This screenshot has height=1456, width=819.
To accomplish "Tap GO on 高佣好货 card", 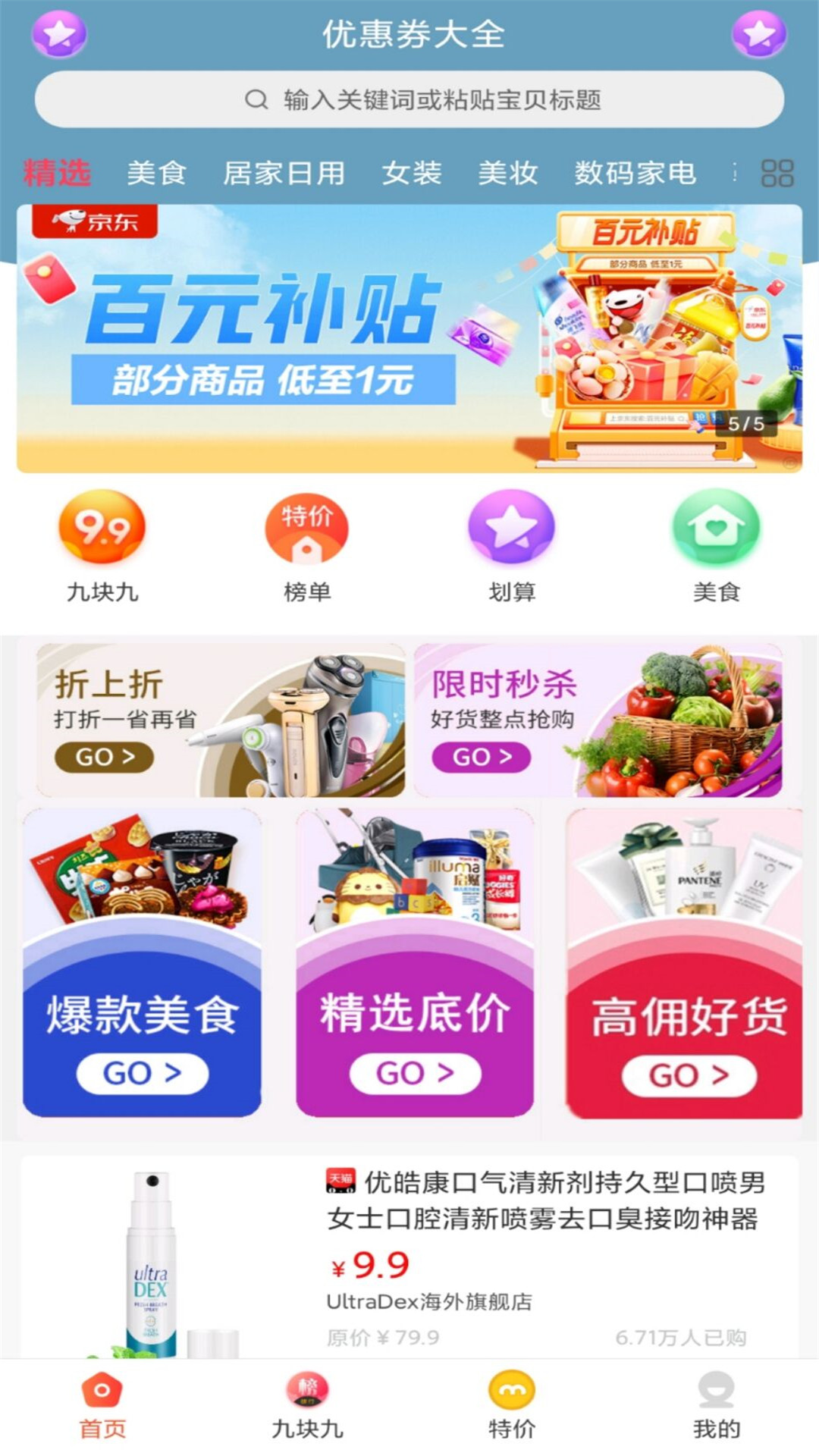I will [689, 1075].
